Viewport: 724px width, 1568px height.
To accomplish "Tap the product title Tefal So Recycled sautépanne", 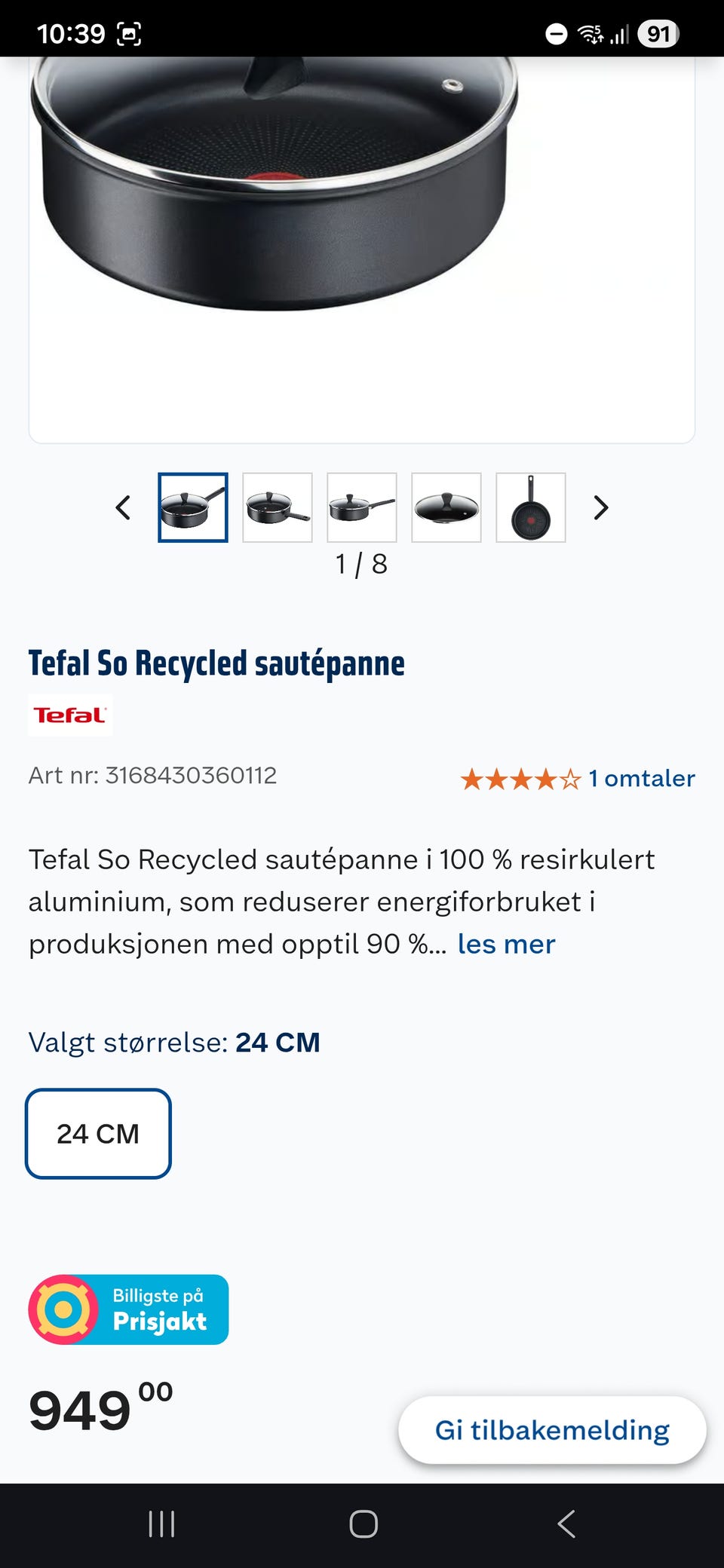I will 216,663.
